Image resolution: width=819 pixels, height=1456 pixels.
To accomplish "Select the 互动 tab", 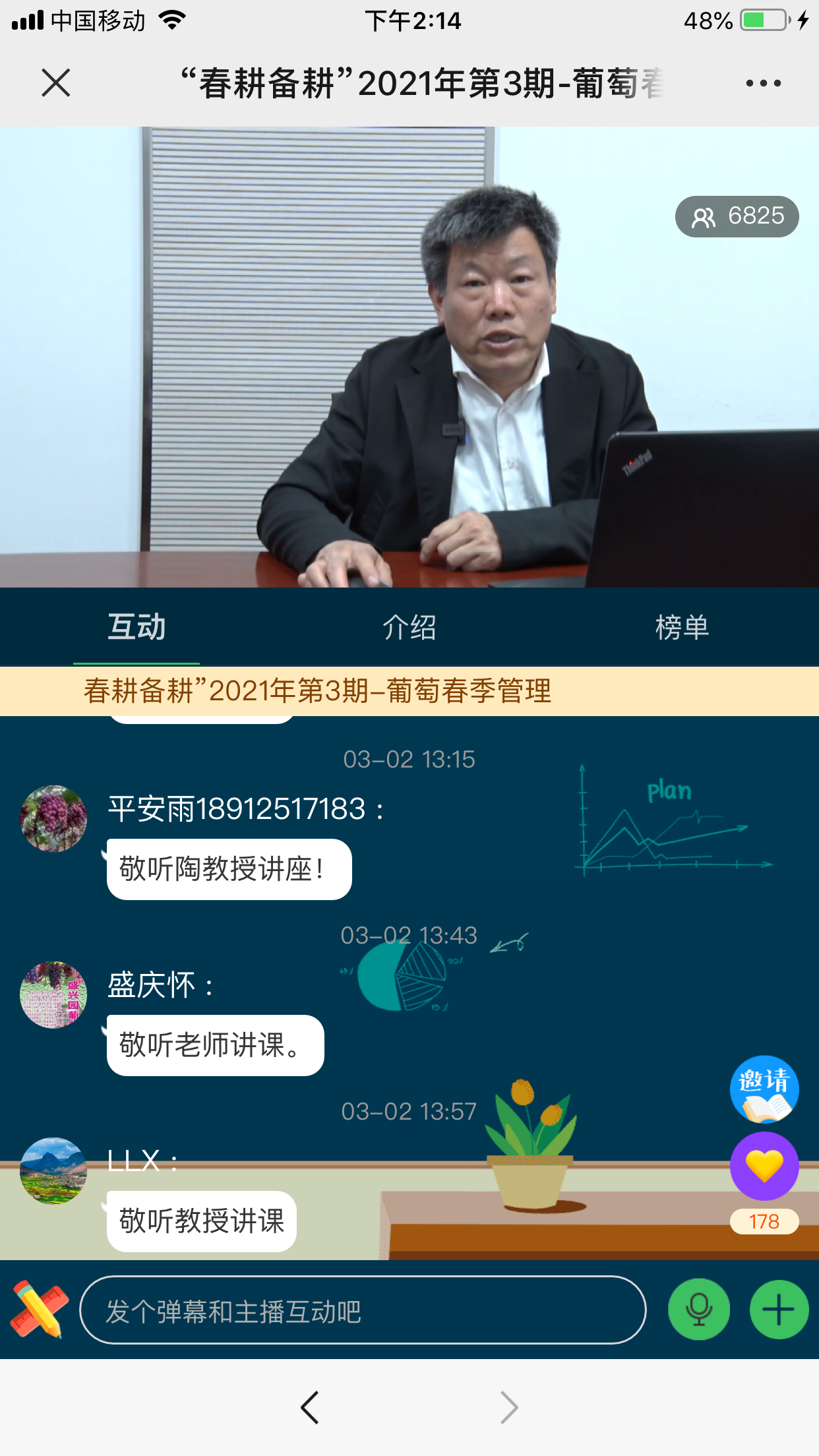I will tap(136, 626).
